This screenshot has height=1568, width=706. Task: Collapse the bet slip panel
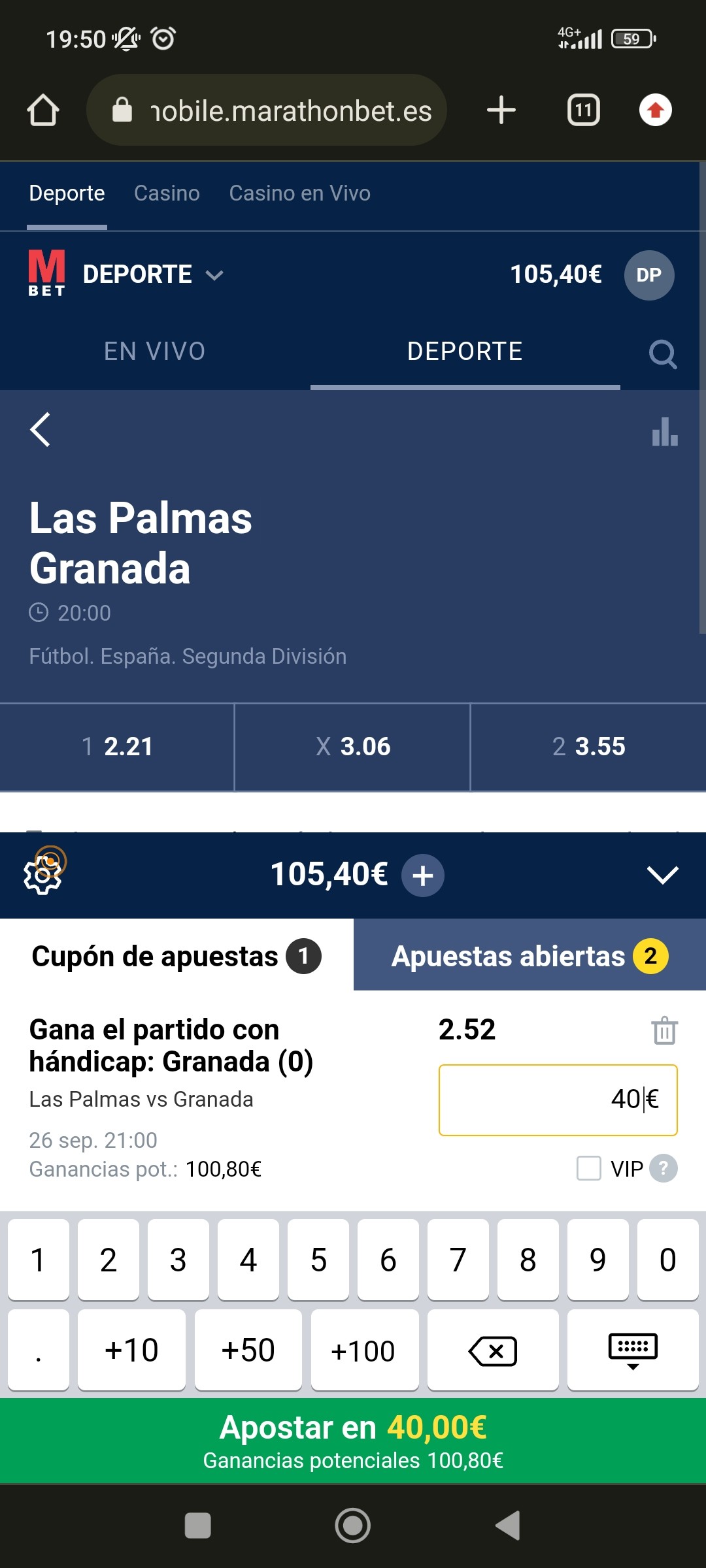pos(662,875)
